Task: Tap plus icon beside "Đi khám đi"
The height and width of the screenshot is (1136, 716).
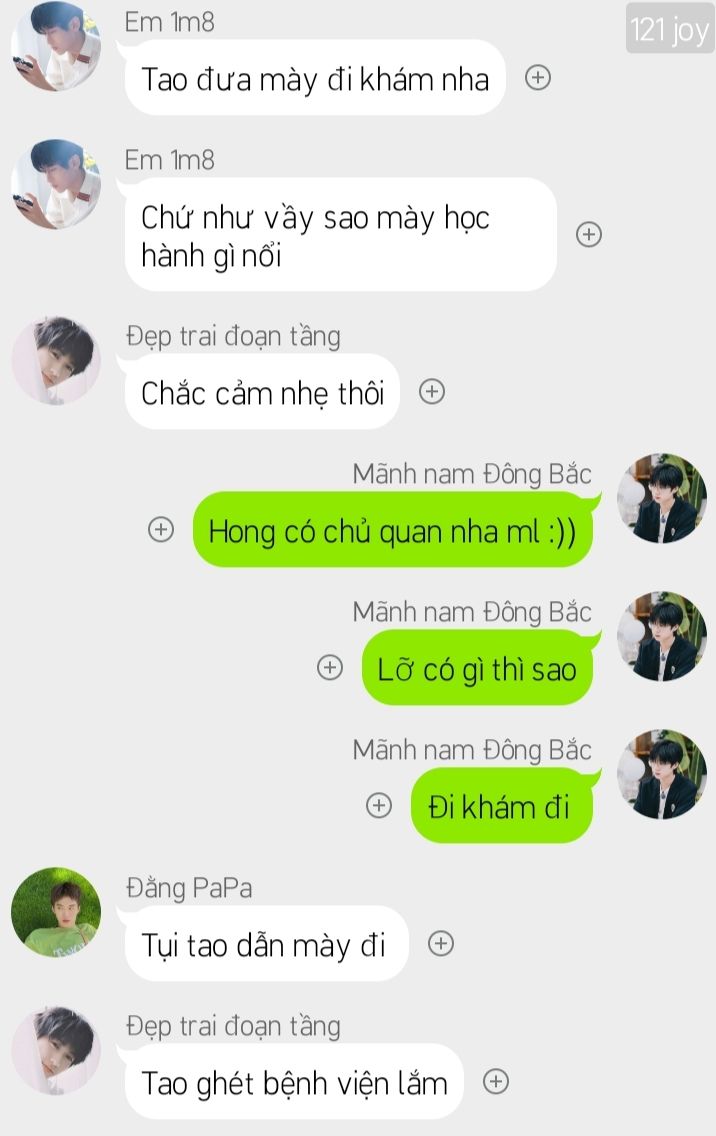Action: [x=379, y=805]
